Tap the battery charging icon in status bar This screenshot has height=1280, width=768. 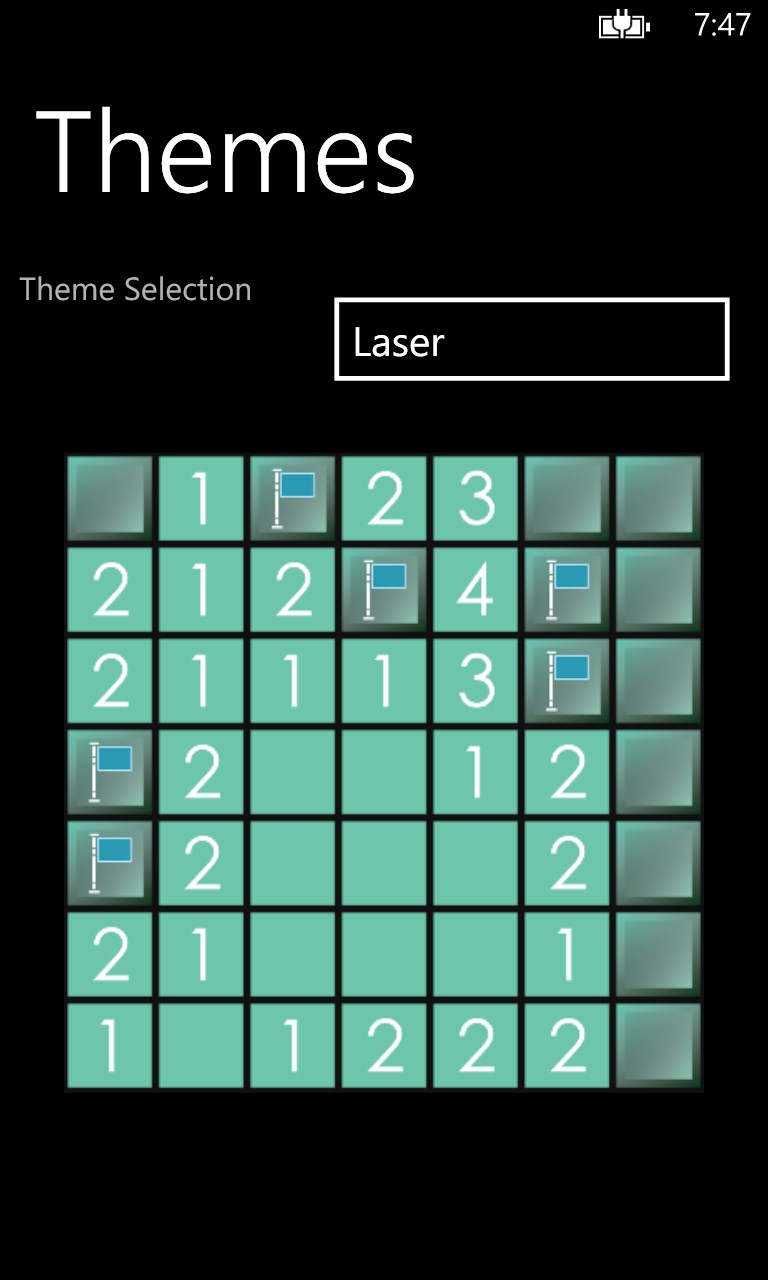click(x=622, y=27)
